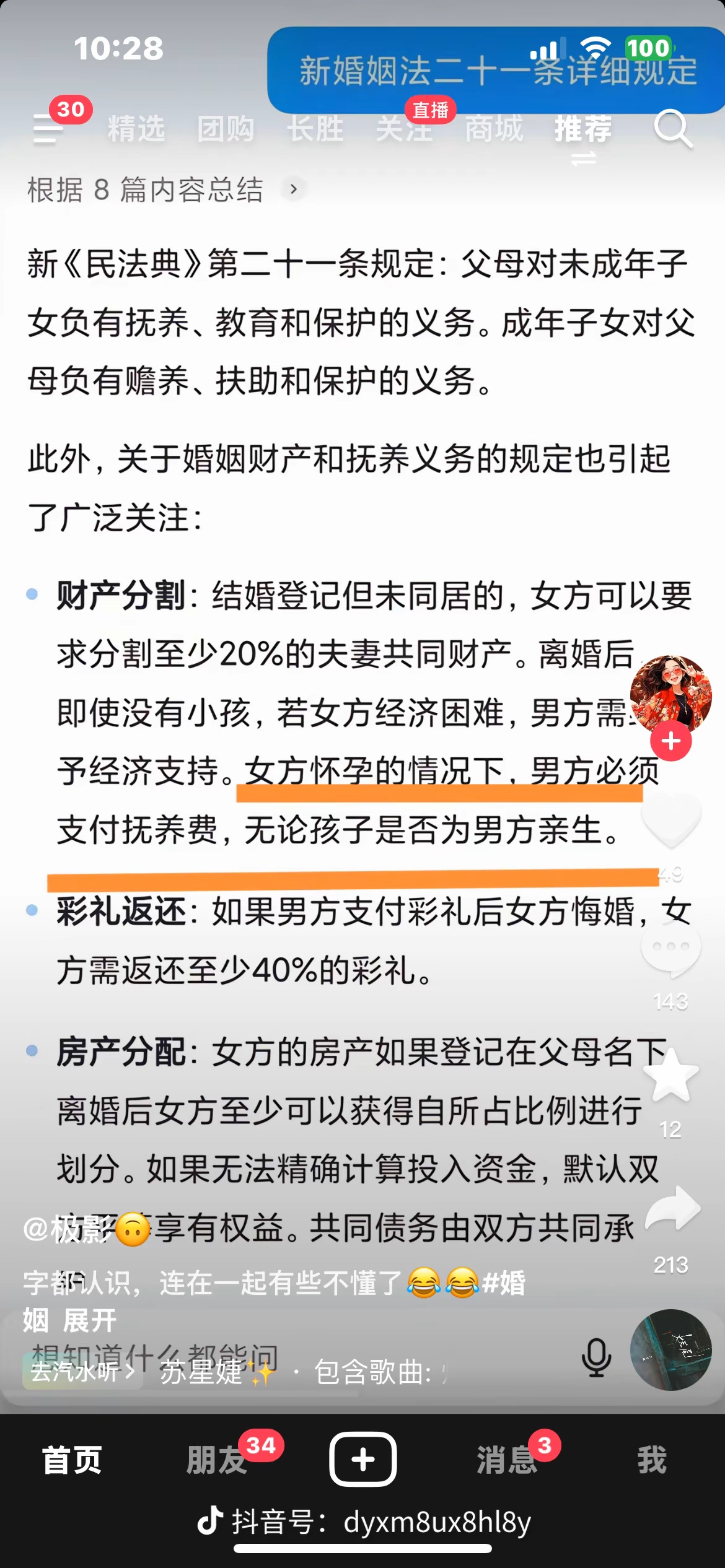Open the 朋友 tab
Screen dimensions: 725x1568
[217, 1460]
